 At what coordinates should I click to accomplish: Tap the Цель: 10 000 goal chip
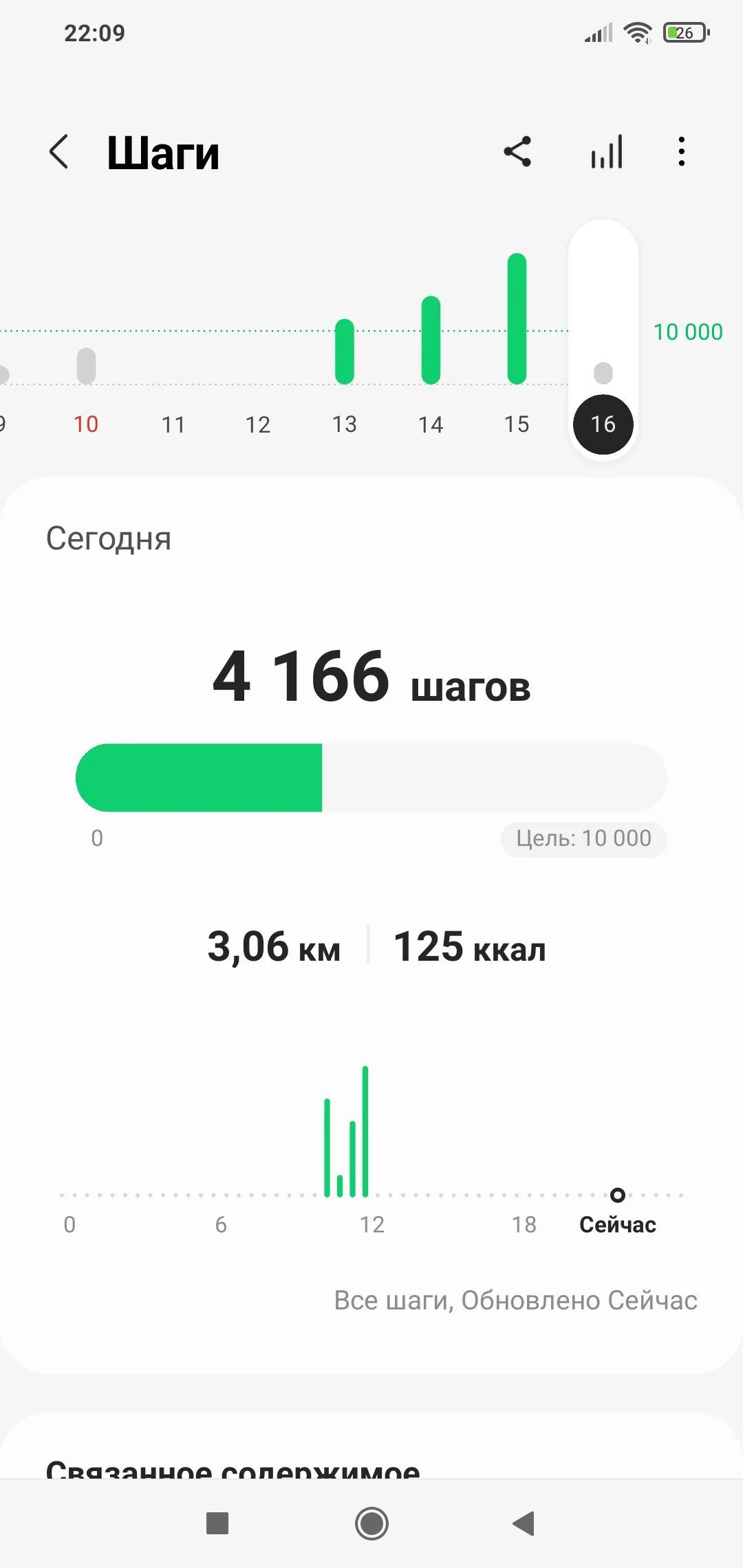click(x=583, y=838)
